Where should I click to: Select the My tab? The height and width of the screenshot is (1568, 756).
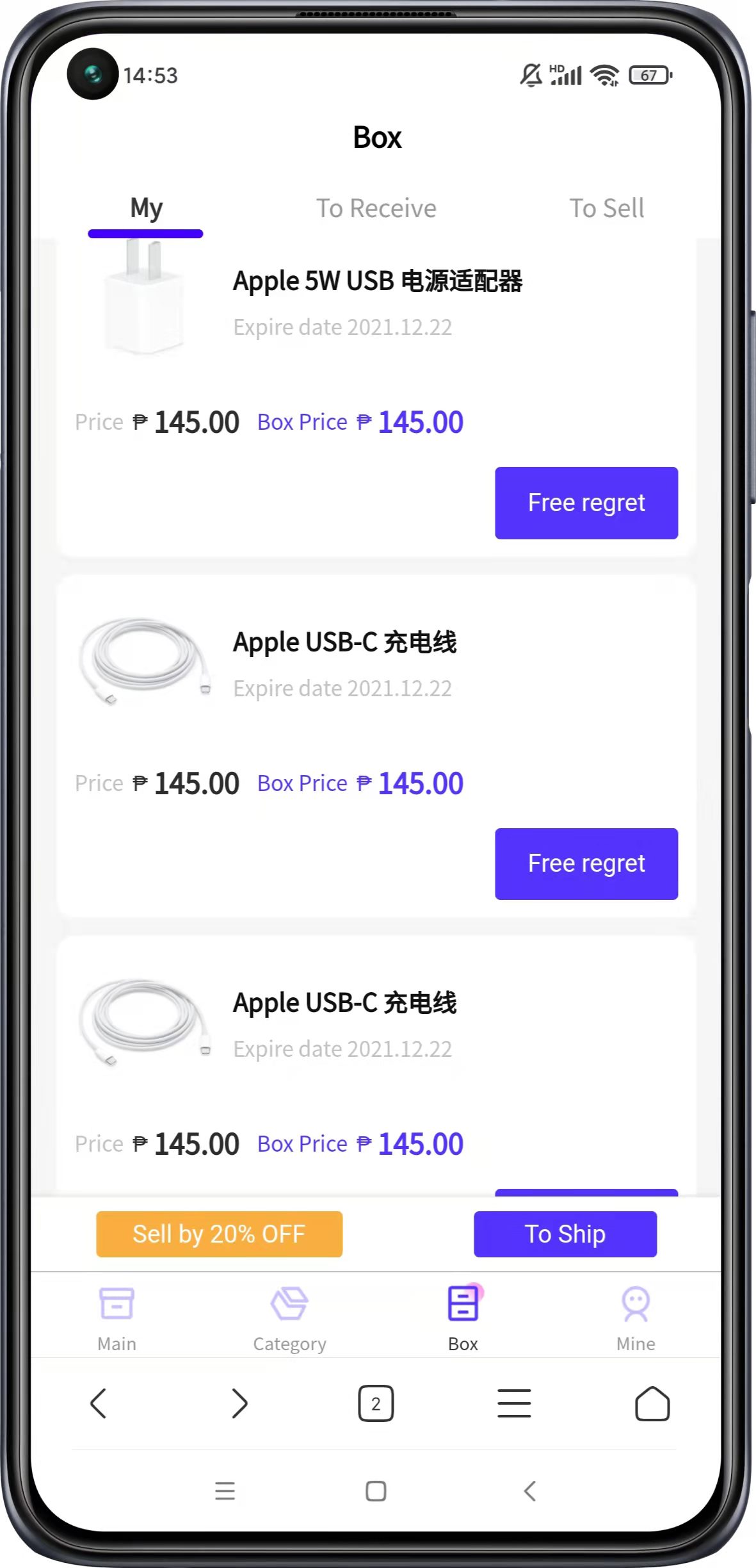tap(146, 209)
